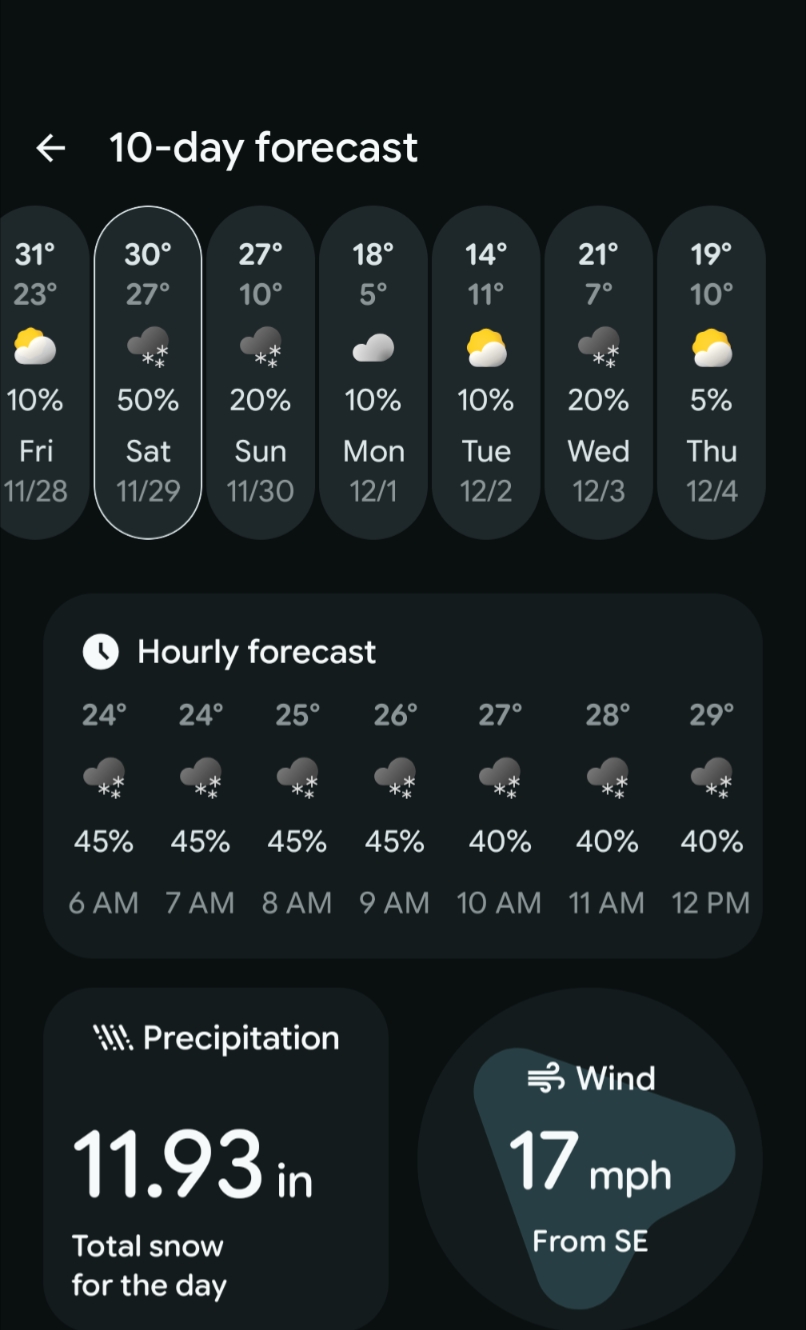Show Sunday 11/30 forecast

[261, 372]
